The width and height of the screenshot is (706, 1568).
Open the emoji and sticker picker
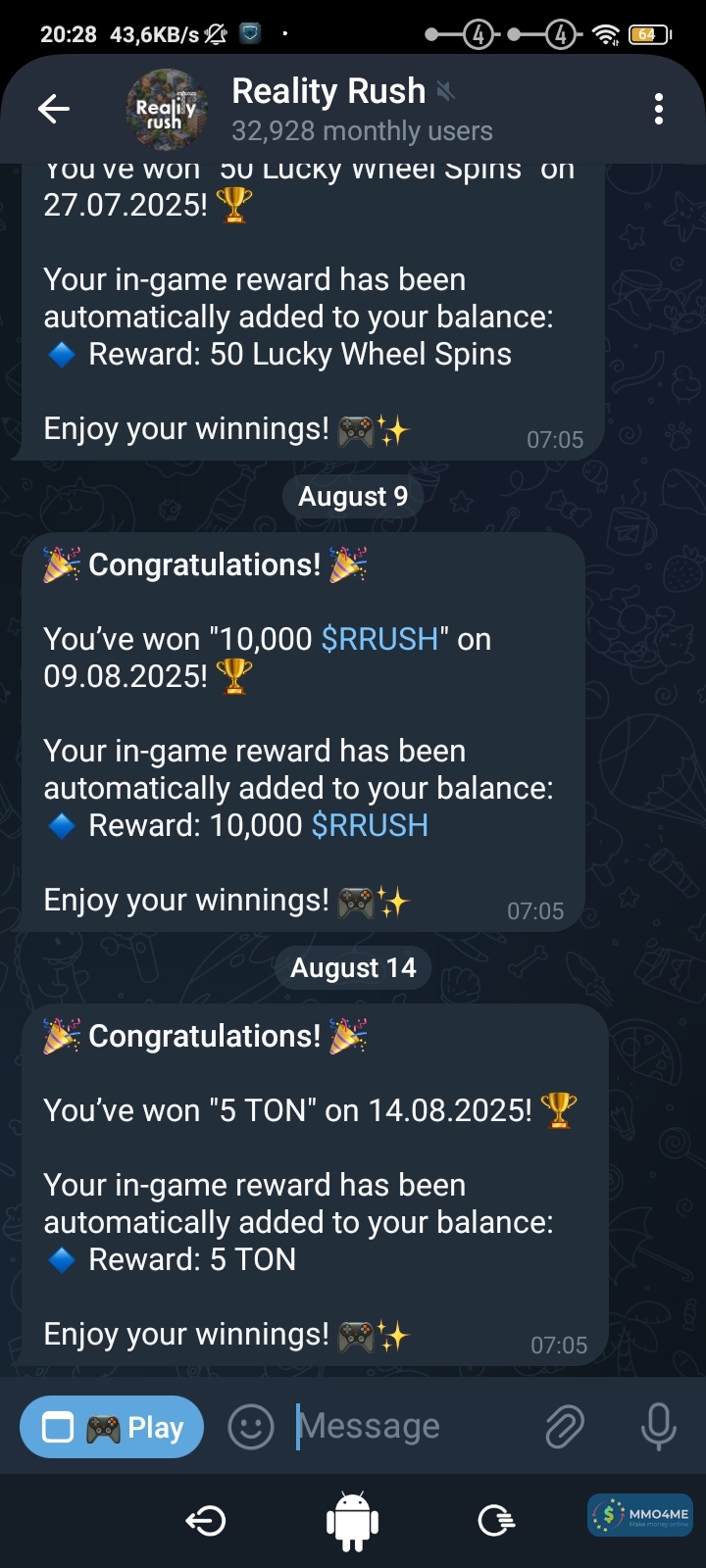coord(251,1427)
